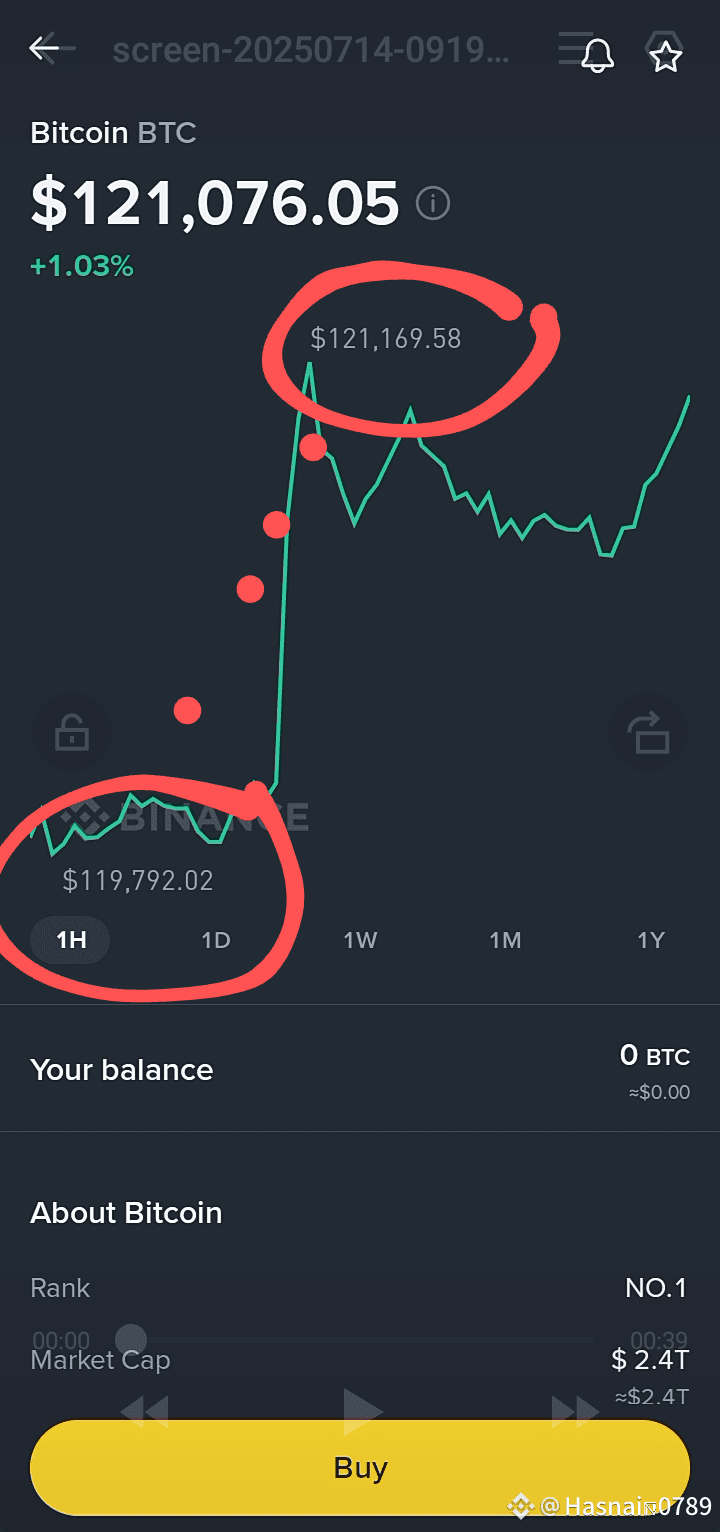Open the video player's playlist menu icon

(x=574, y=48)
